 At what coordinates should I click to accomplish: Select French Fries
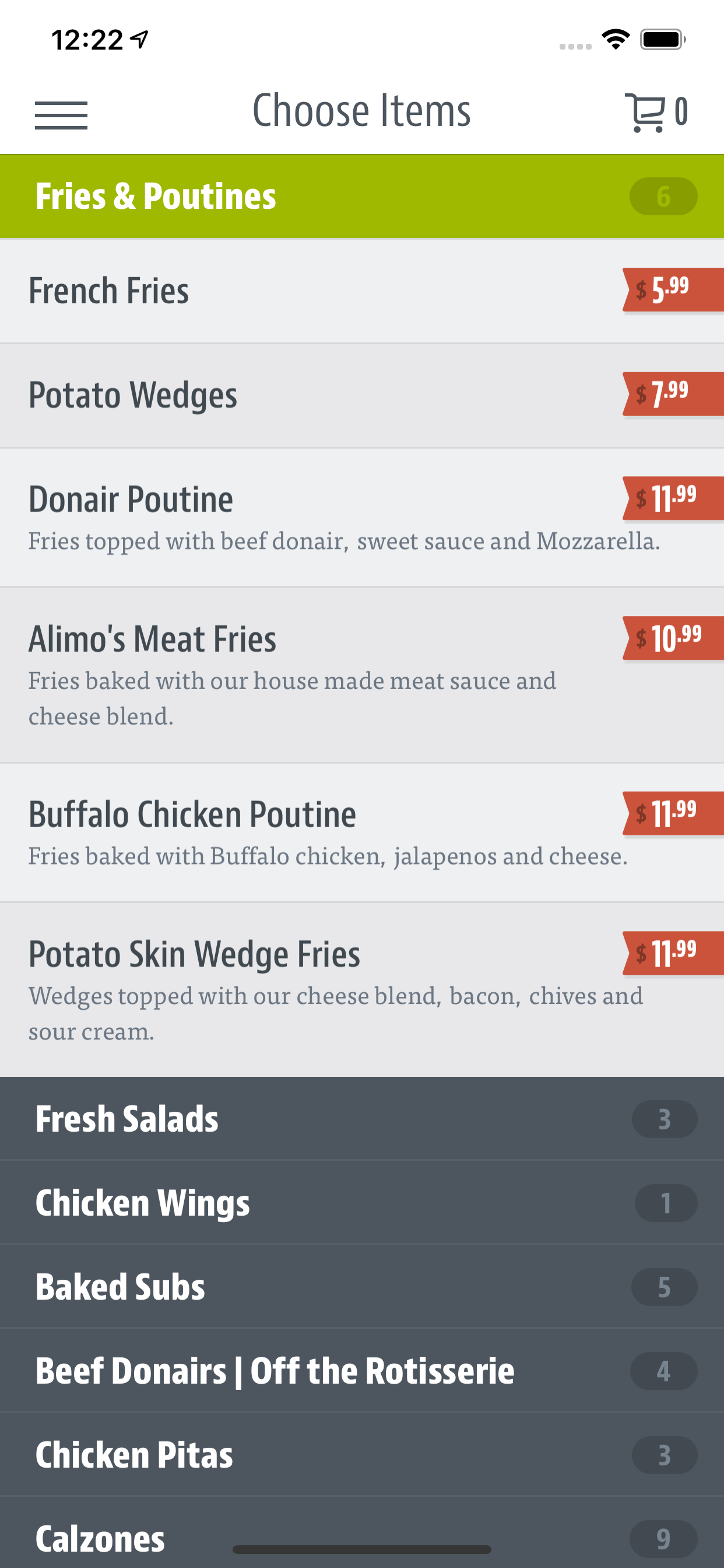tap(362, 291)
